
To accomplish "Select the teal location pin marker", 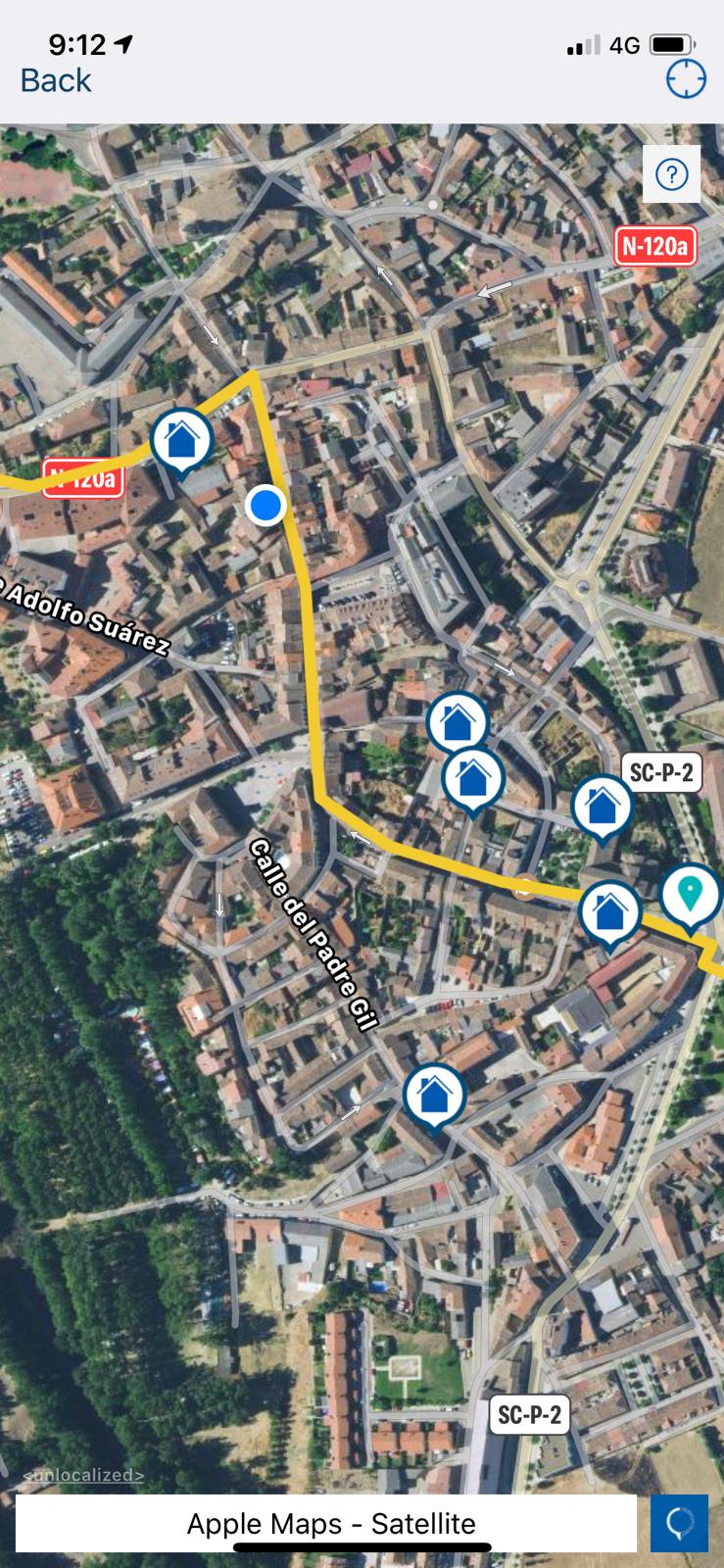I will click(x=691, y=893).
